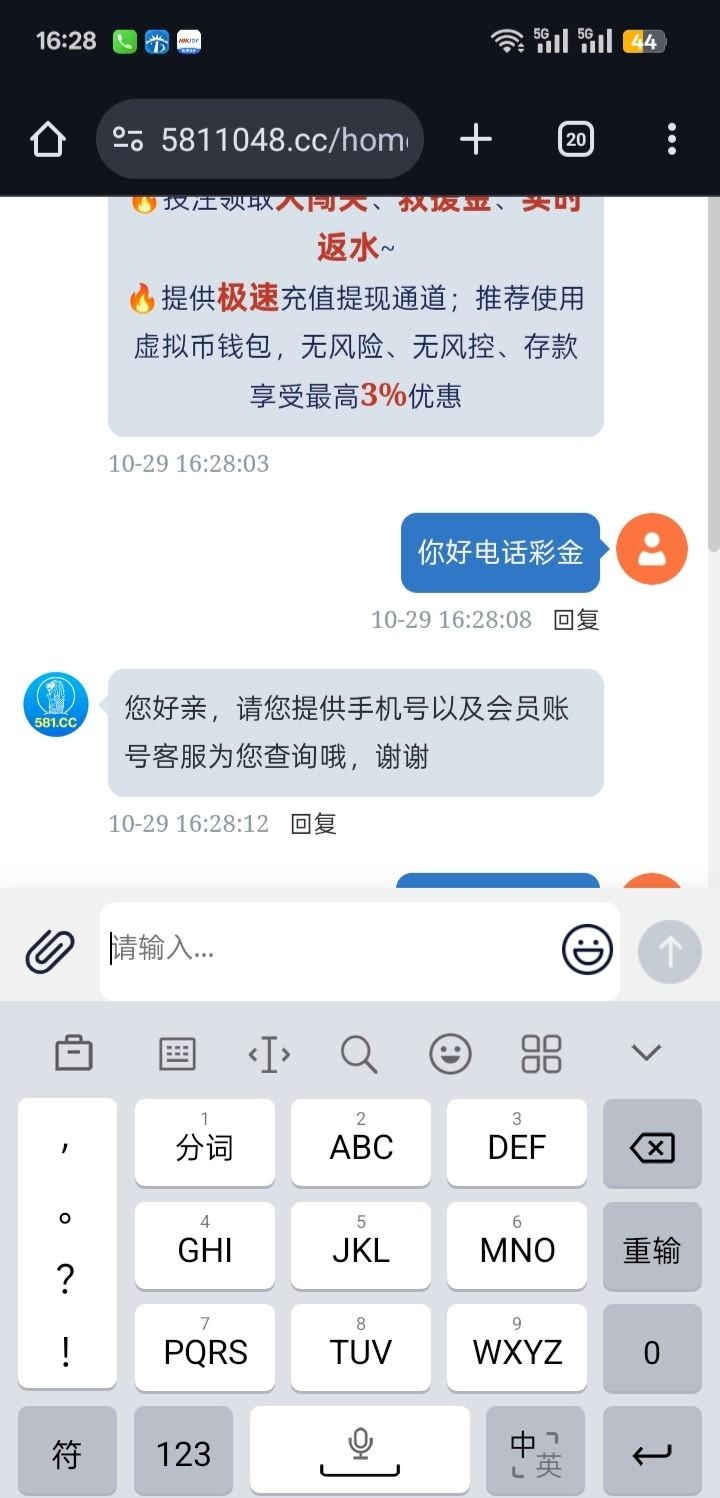Screen dimensions: 720x1498
Task: Switch to the 123 number keyboard
Action: (x=183, y=1453)
